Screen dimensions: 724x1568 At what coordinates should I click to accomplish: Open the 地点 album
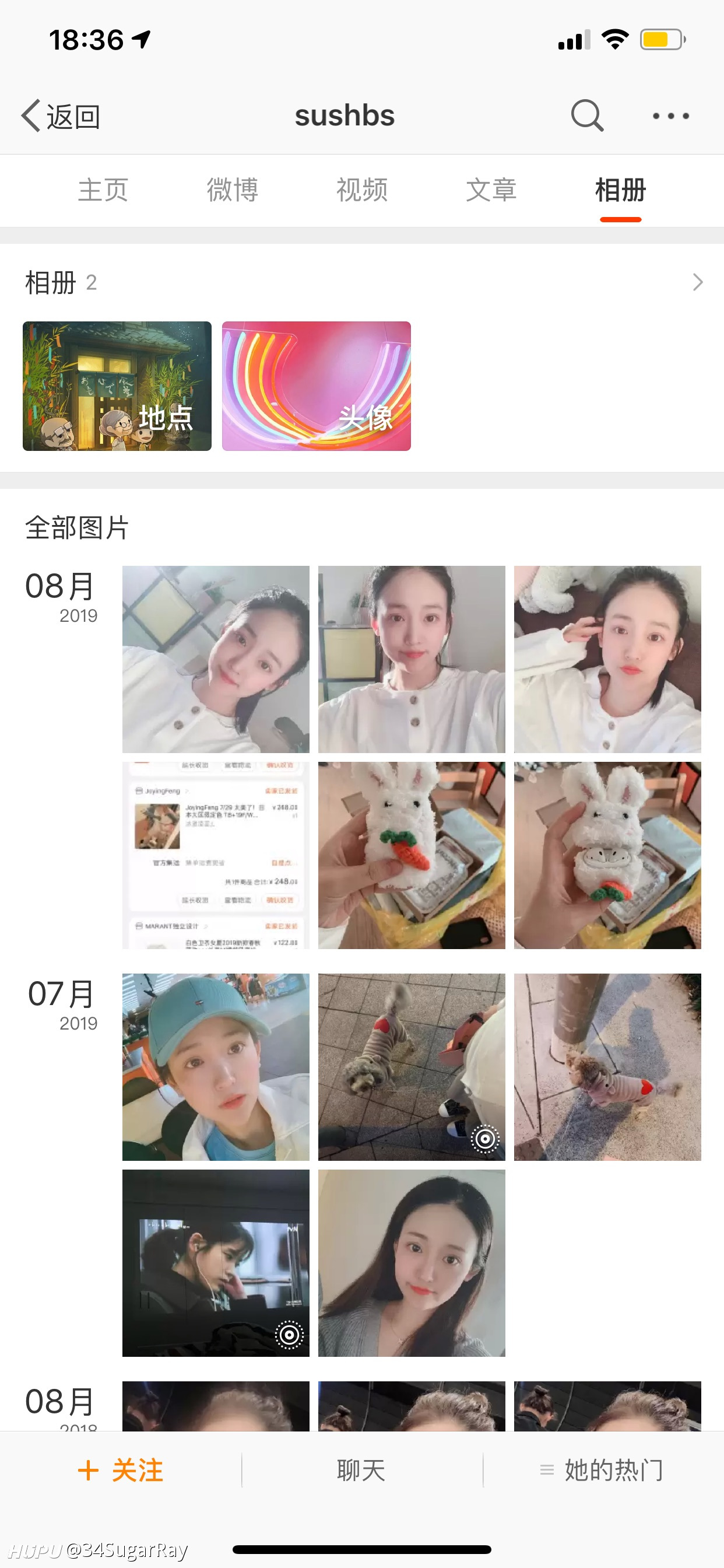pos(117,386)
